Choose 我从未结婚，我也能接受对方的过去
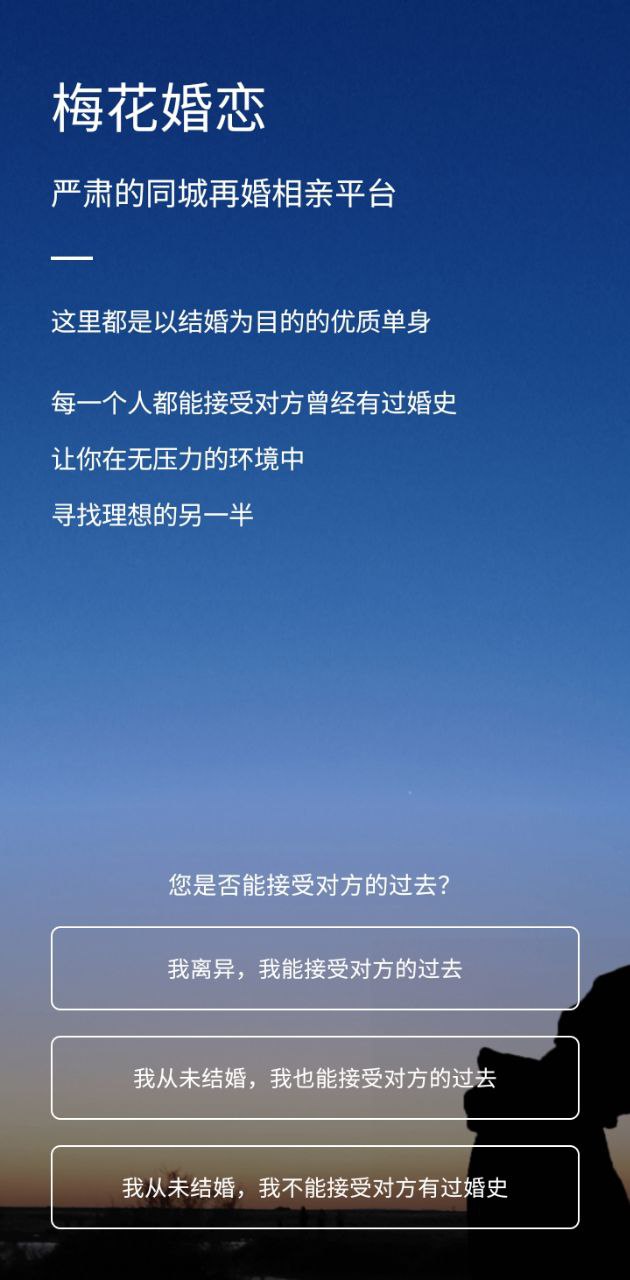The width and height of the screenshot is (630, 1280). (315, 1078)
